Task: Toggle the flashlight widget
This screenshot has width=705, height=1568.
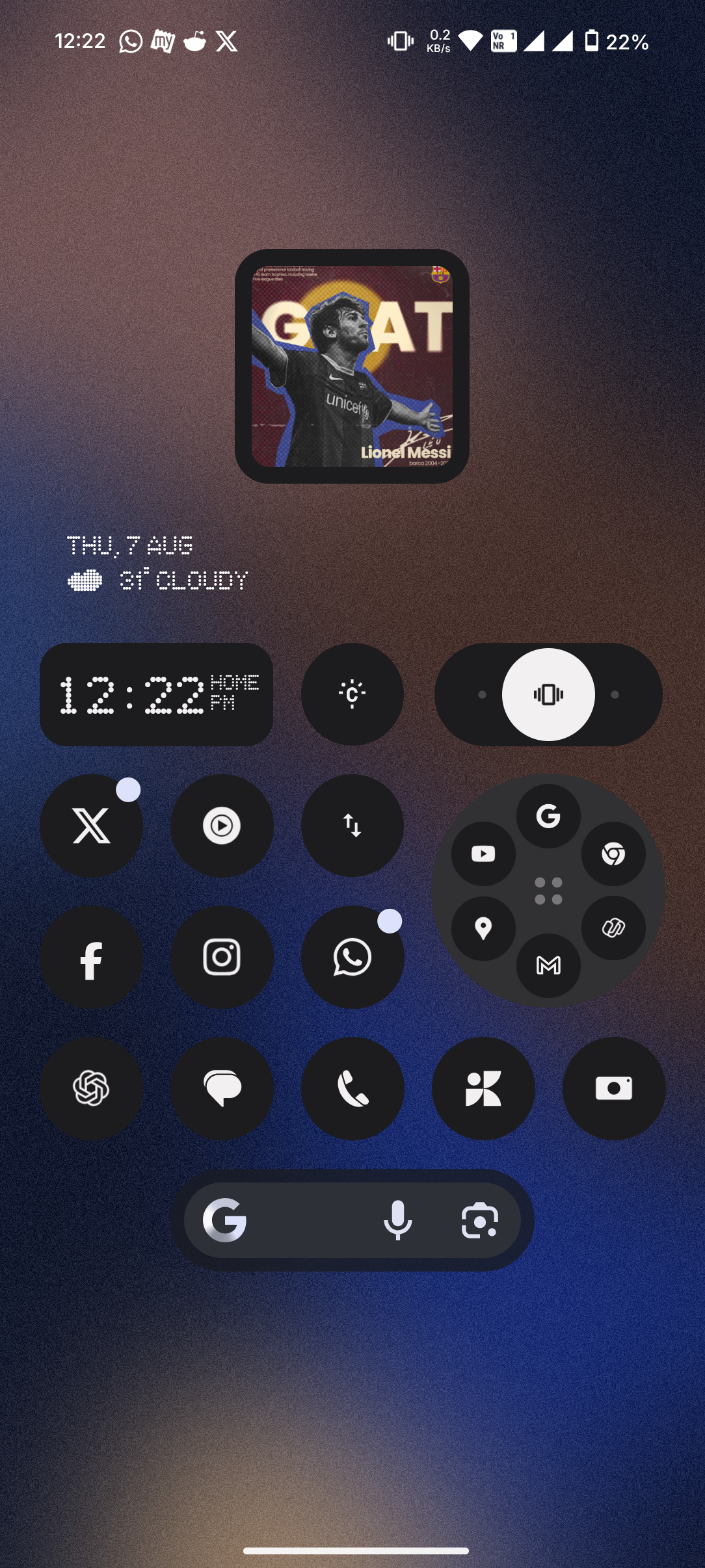Action: click(352, 694)
